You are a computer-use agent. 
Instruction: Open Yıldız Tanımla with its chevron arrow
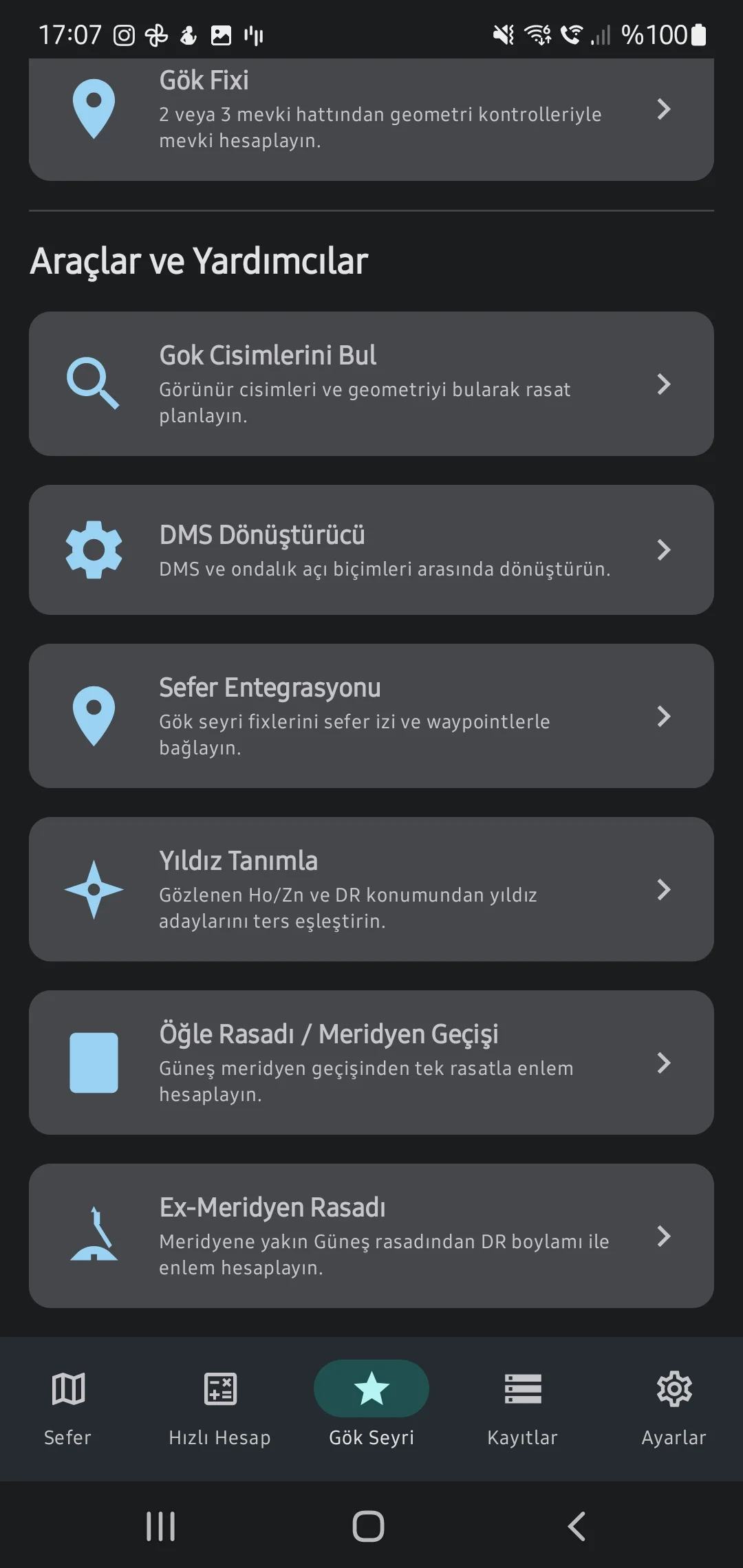664,889
